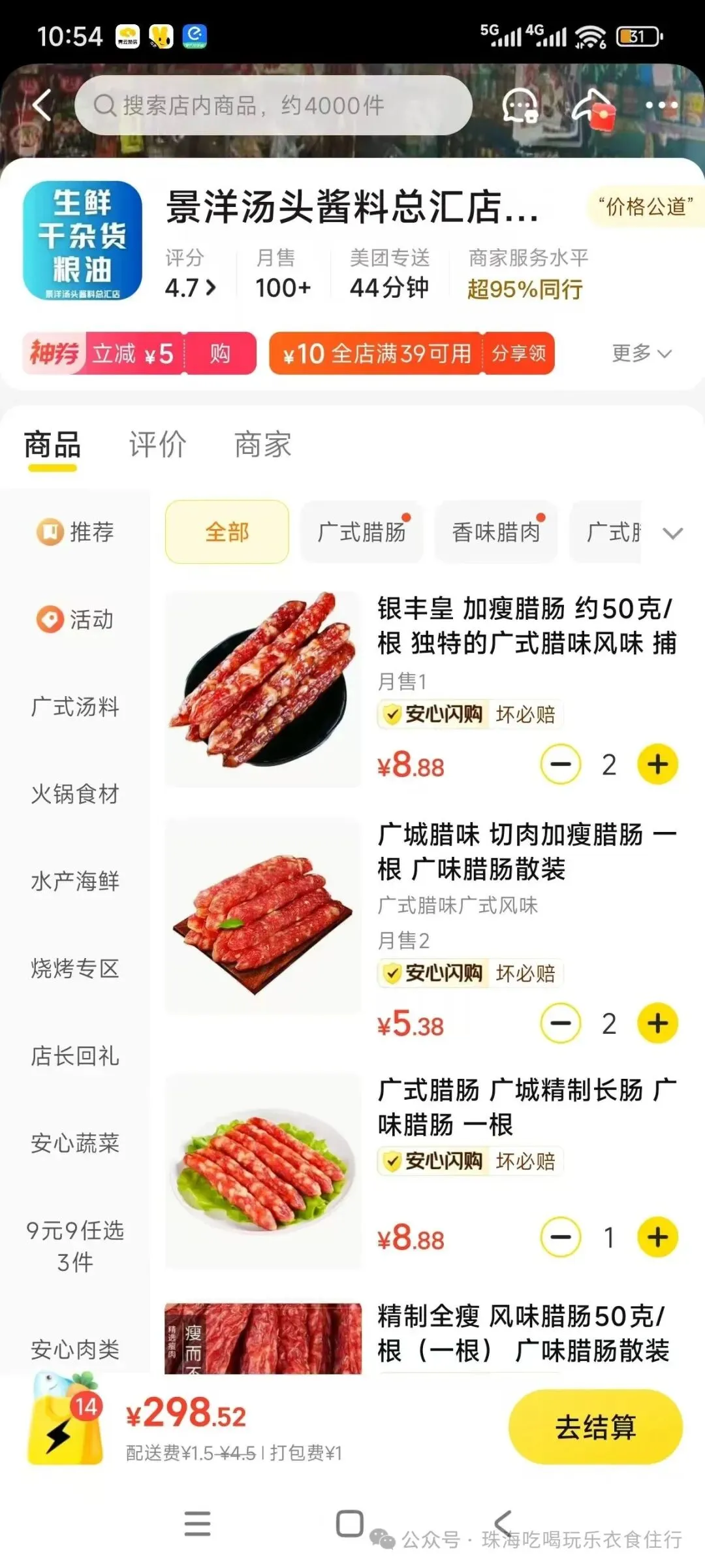Expand 更多 coupons dropdown

pos(641,353)
